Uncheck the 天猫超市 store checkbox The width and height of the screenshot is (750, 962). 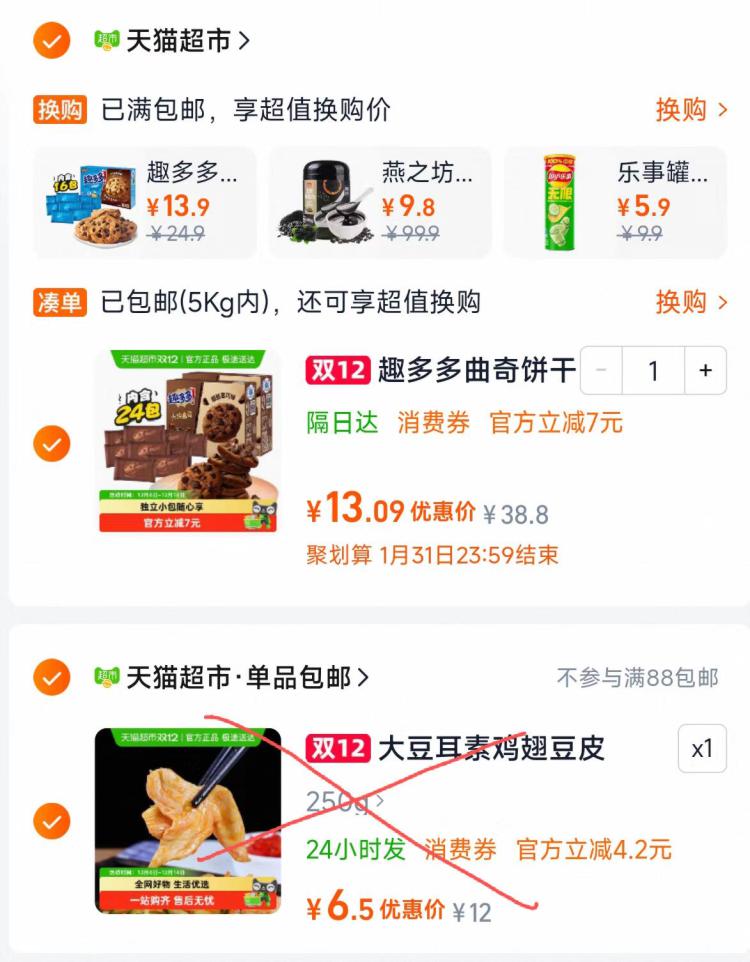coord(52,40)
